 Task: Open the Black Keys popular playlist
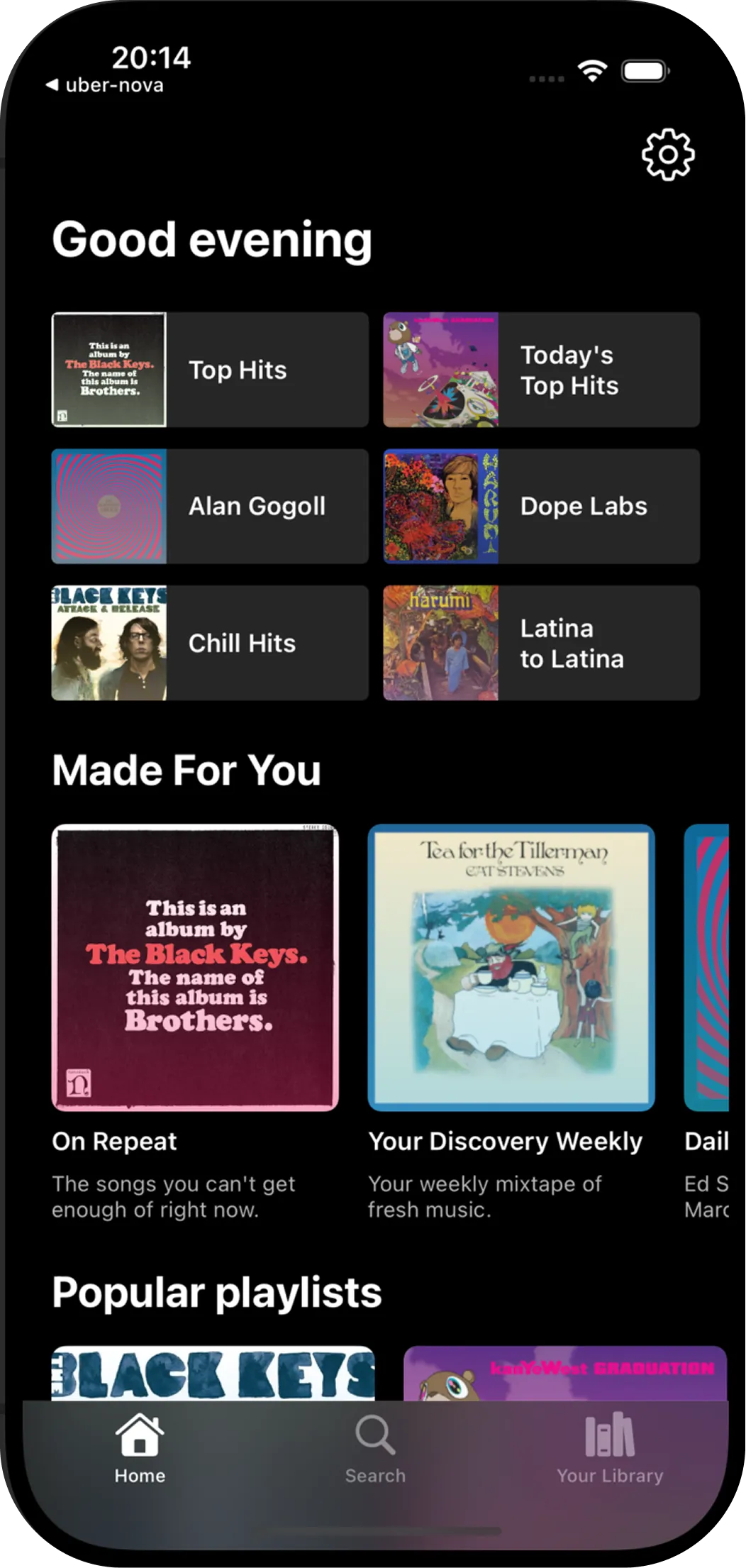pyautogui.click(x=213, y=1374)
